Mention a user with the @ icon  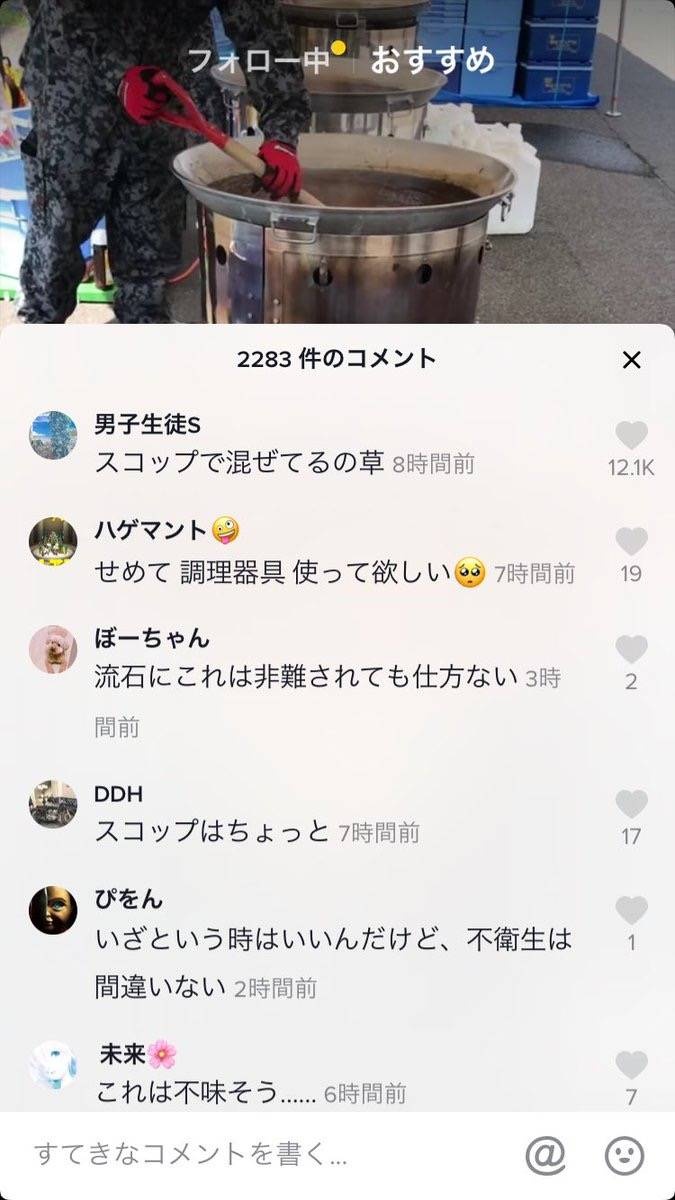tap(545, 1156)
